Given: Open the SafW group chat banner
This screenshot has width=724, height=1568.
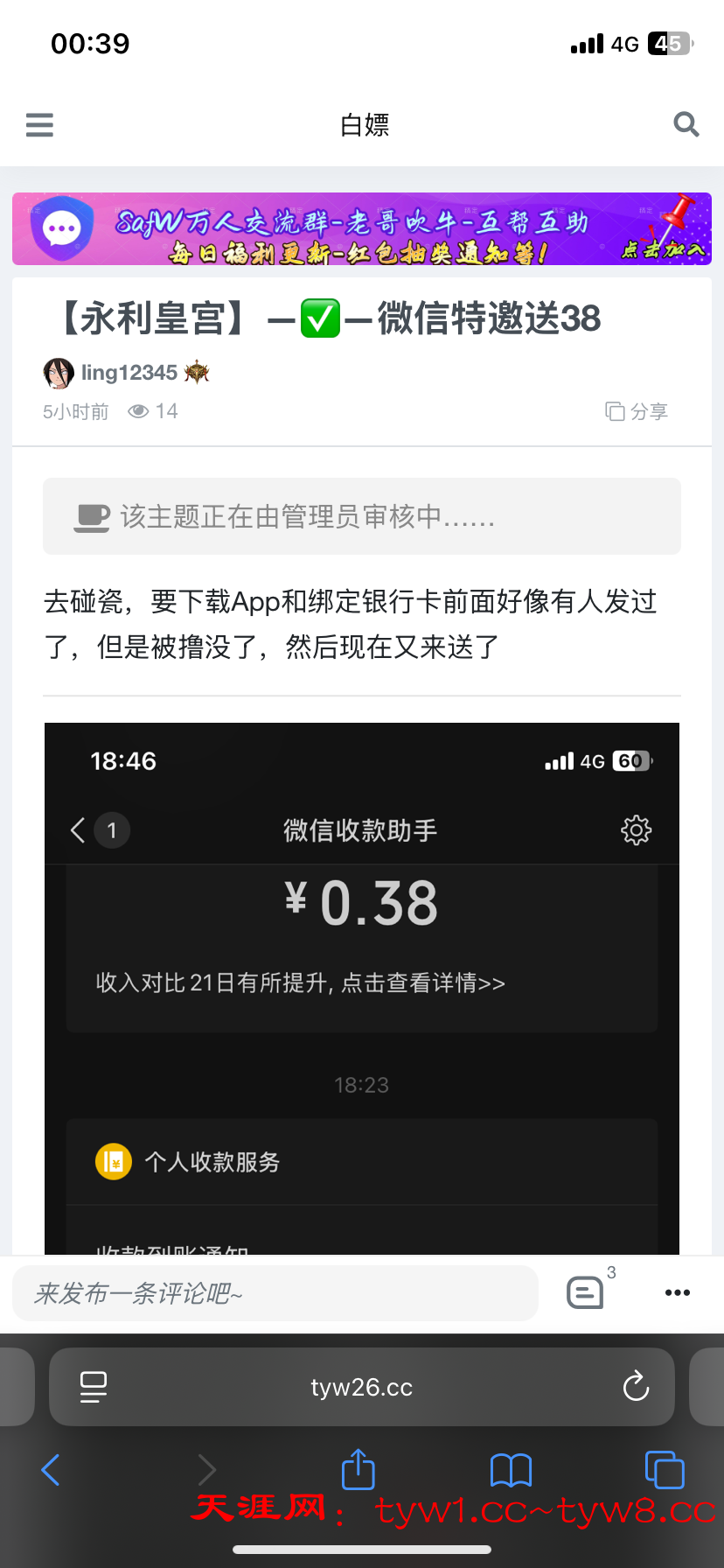Looking at the screenshot, I should tap(362, 229).
